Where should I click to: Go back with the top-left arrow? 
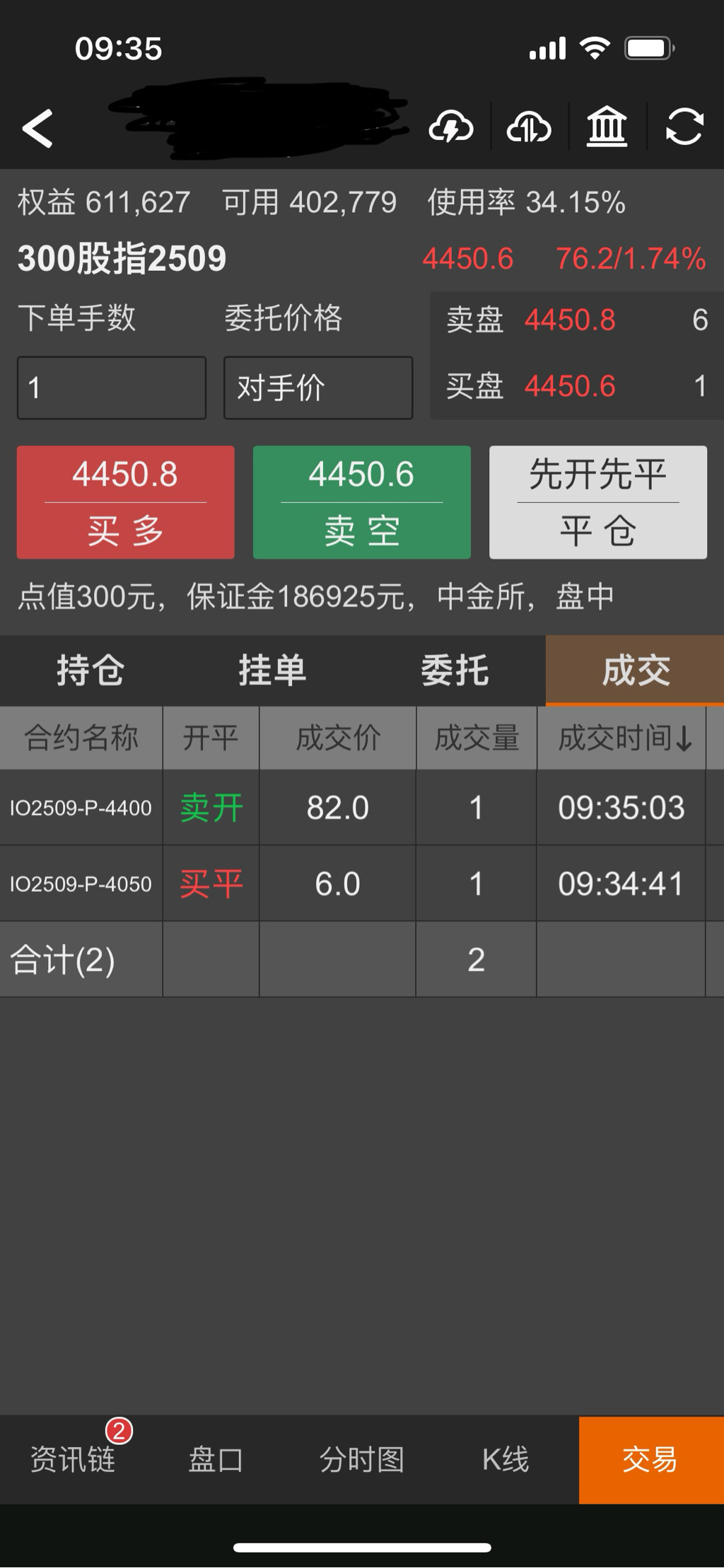tap(37, 128)
